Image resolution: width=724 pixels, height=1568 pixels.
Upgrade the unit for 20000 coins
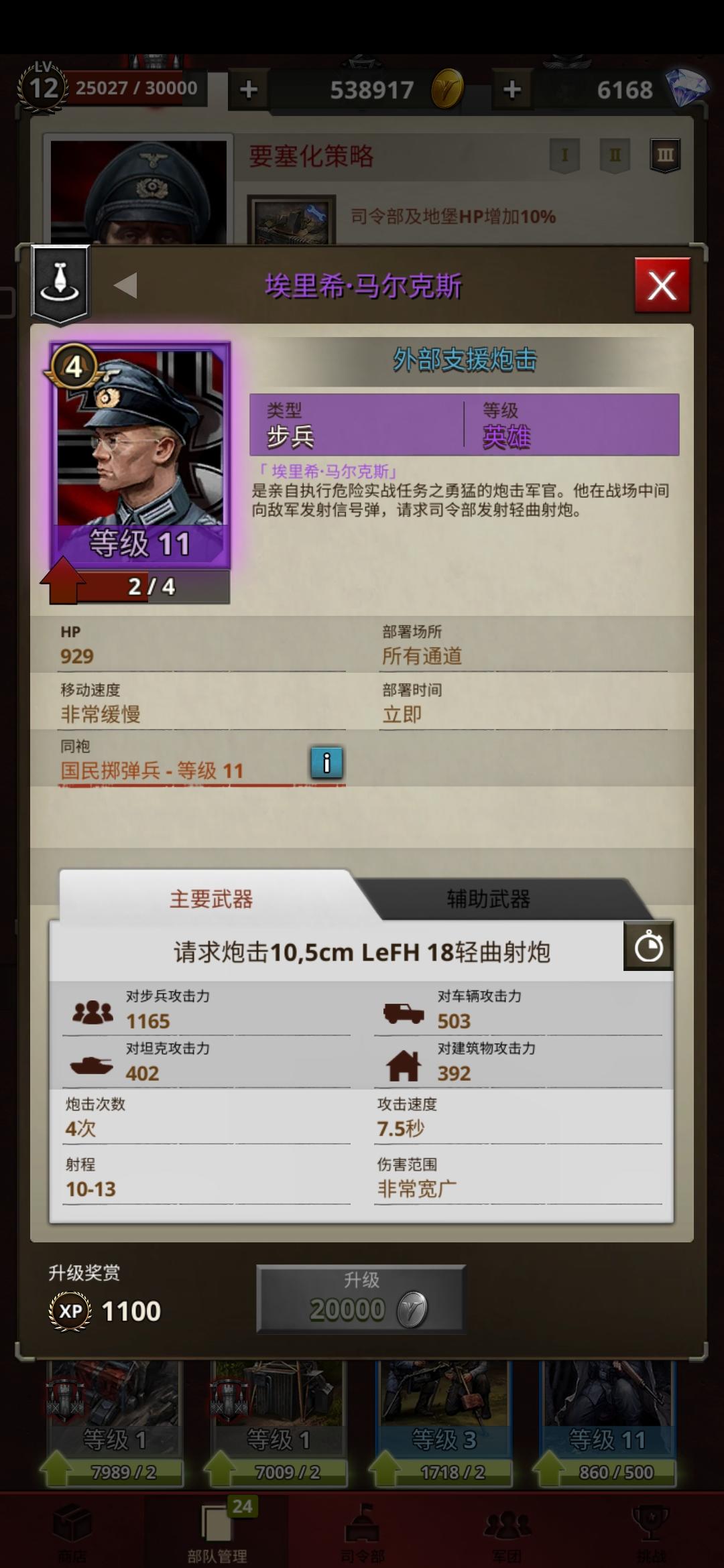[x=361, y=1299]
